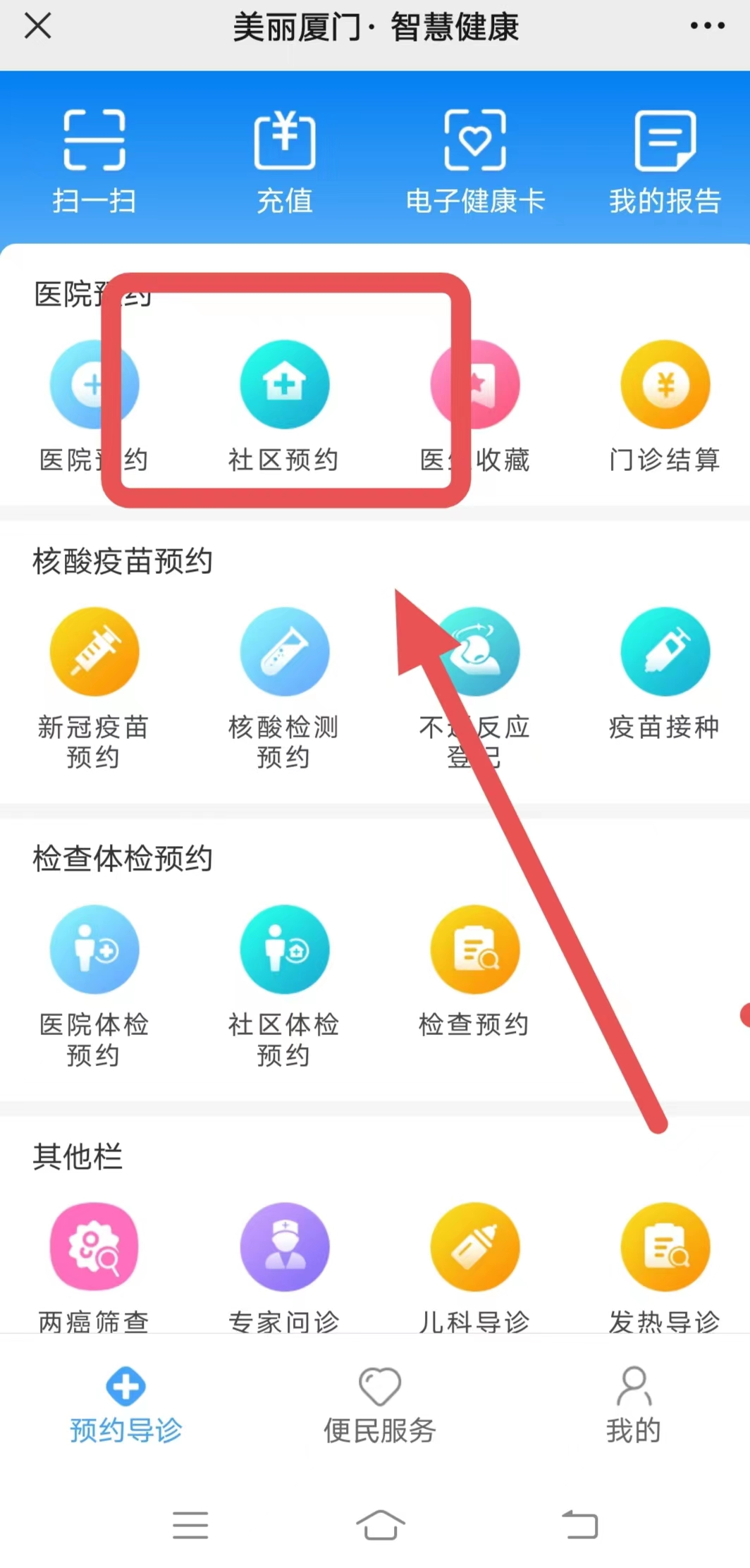Open 核酸检测预约
The height and width of the screenshot is (1568, 750).
coord(284,684)
